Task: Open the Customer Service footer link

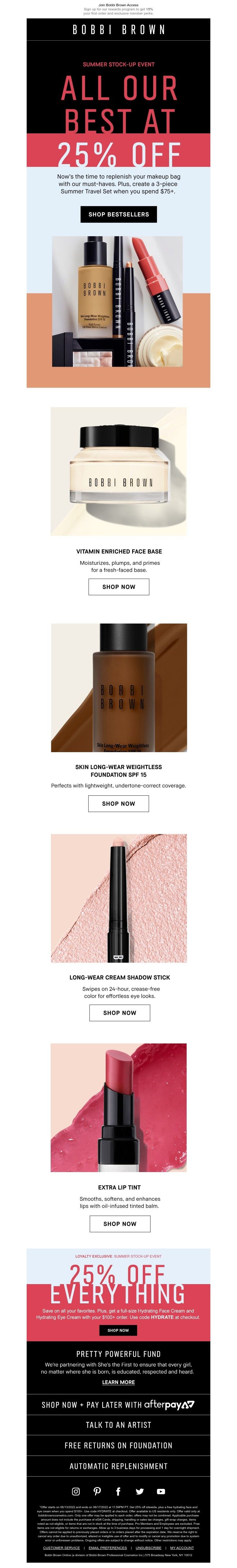Action: 62,1547
